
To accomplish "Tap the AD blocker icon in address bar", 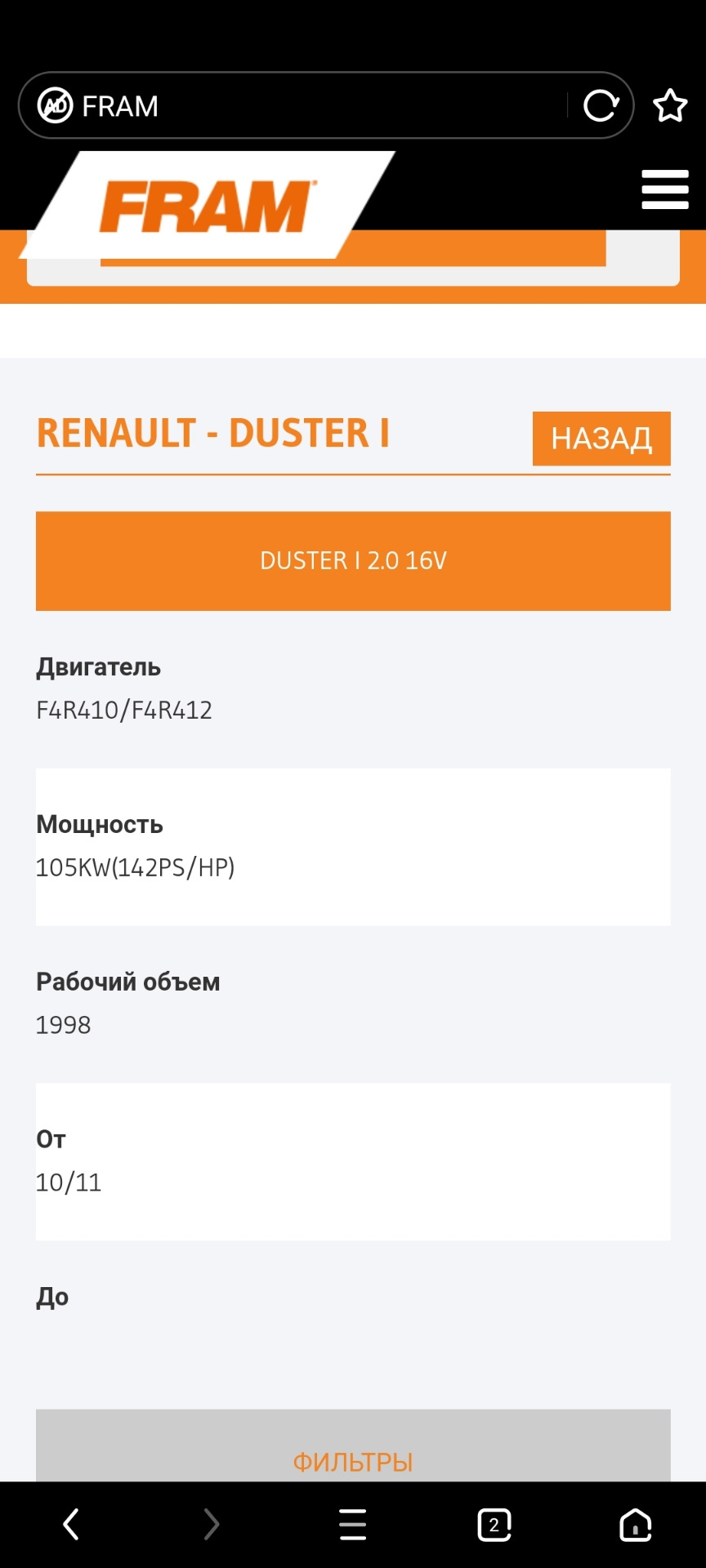I will 54,105.
